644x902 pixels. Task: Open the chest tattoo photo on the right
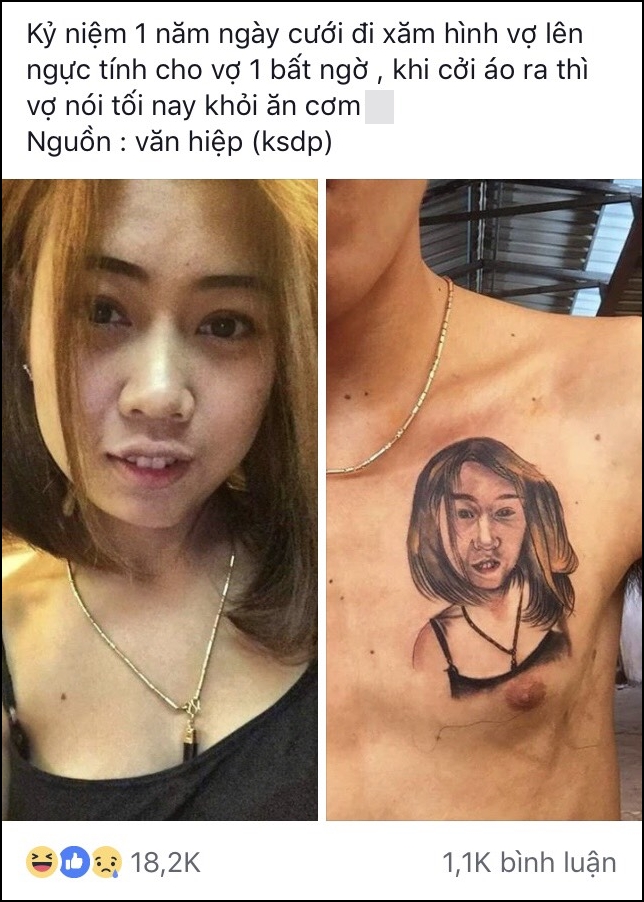tap(484, 500)
